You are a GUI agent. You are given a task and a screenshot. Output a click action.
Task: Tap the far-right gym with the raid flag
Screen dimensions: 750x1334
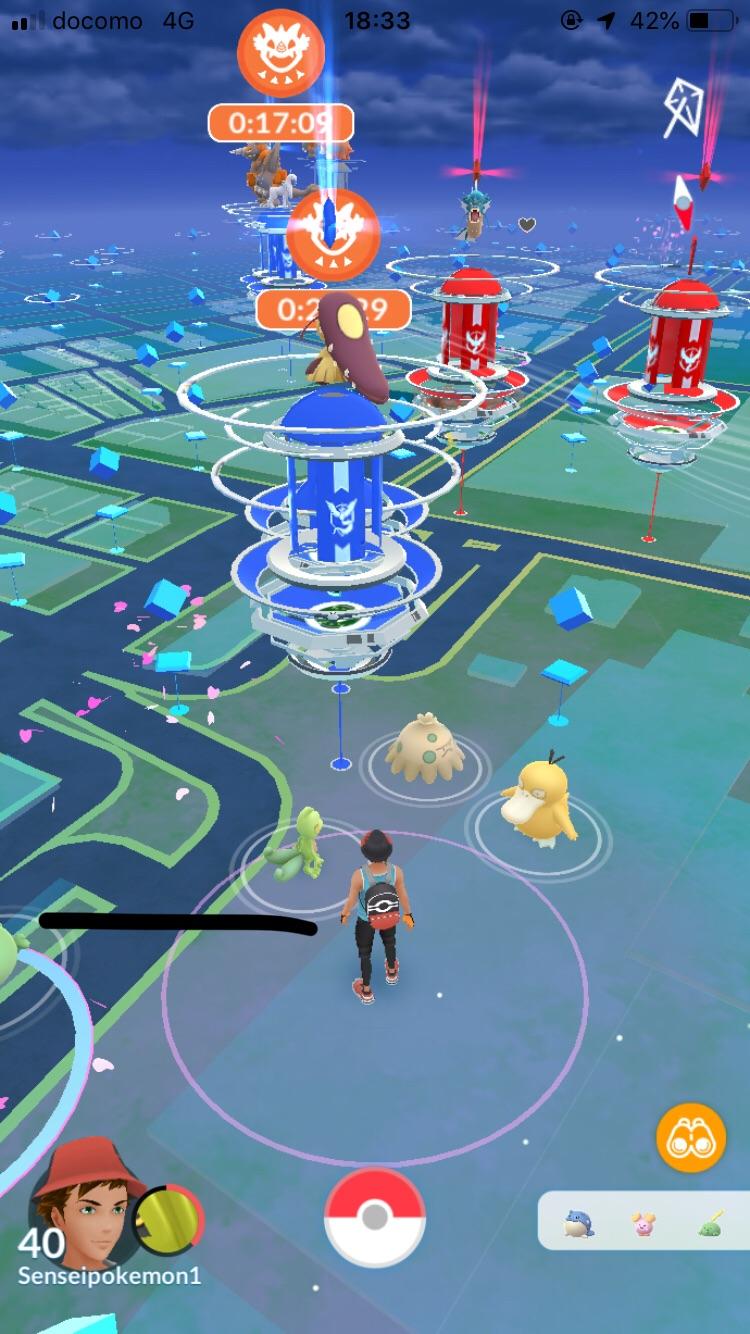[x=680, y=350]
